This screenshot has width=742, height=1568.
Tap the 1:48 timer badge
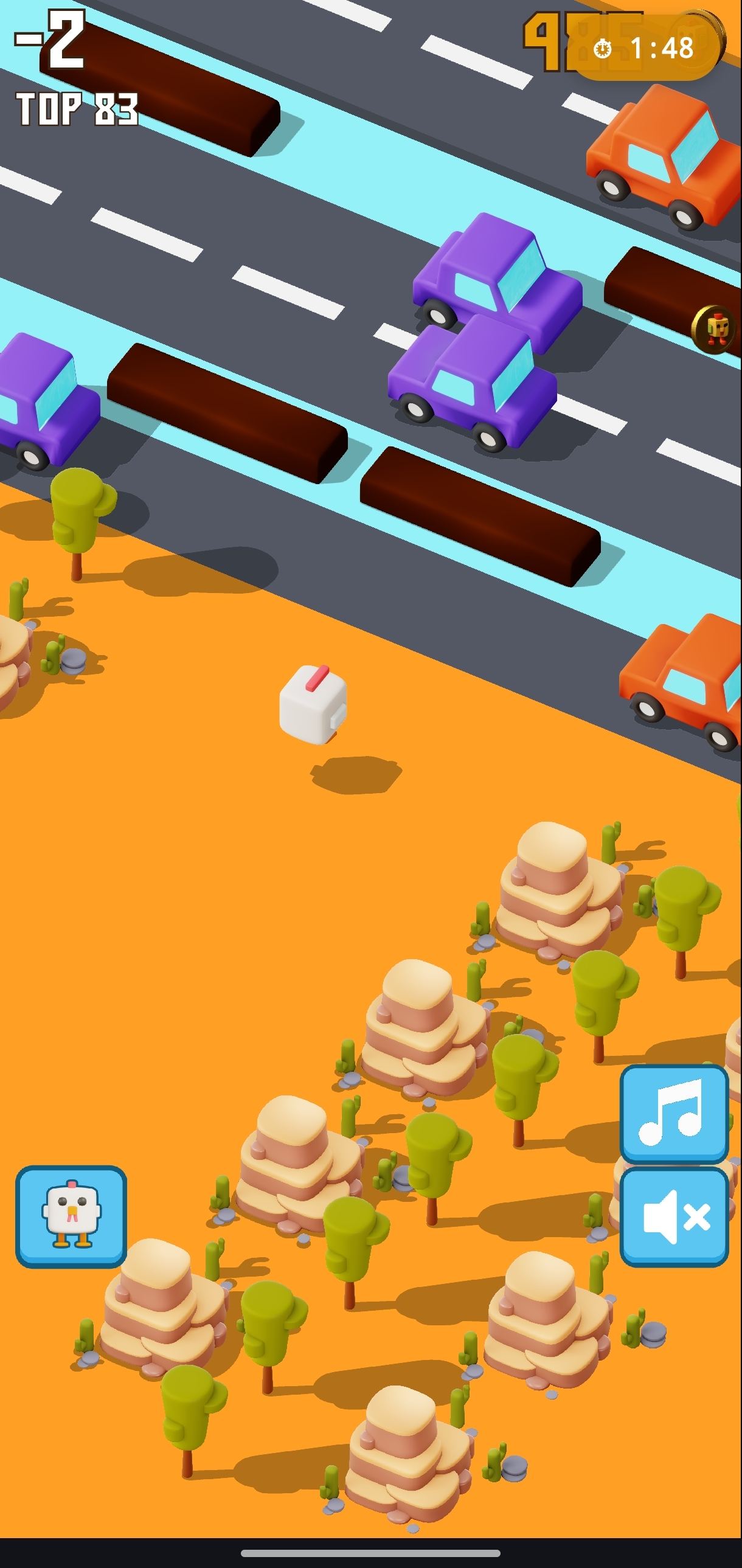point(645,48)
